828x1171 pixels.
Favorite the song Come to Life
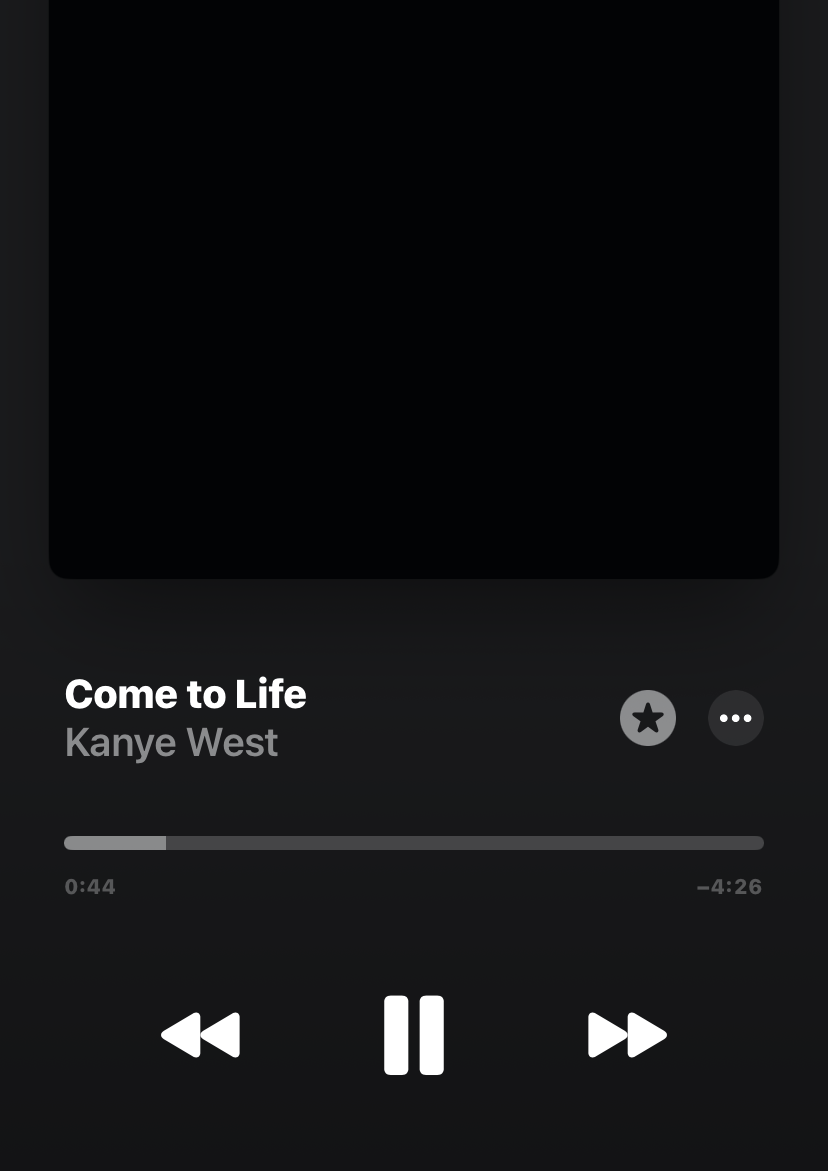pos(648,718)
